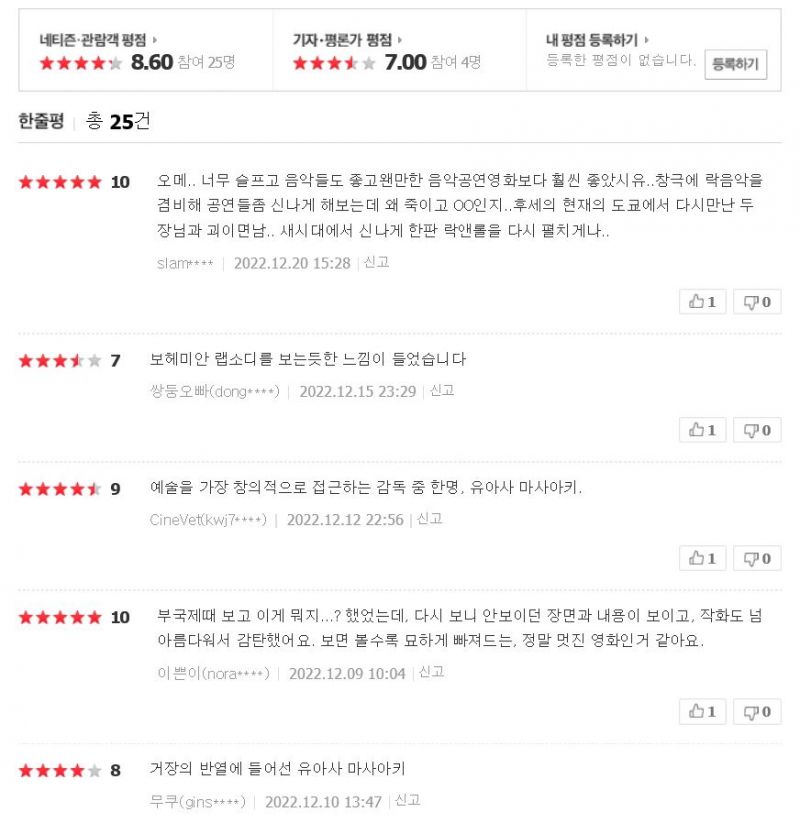Open 네티즌·관람객 평점 details
This screenshot has height=823, width=800.
[98, 40]
